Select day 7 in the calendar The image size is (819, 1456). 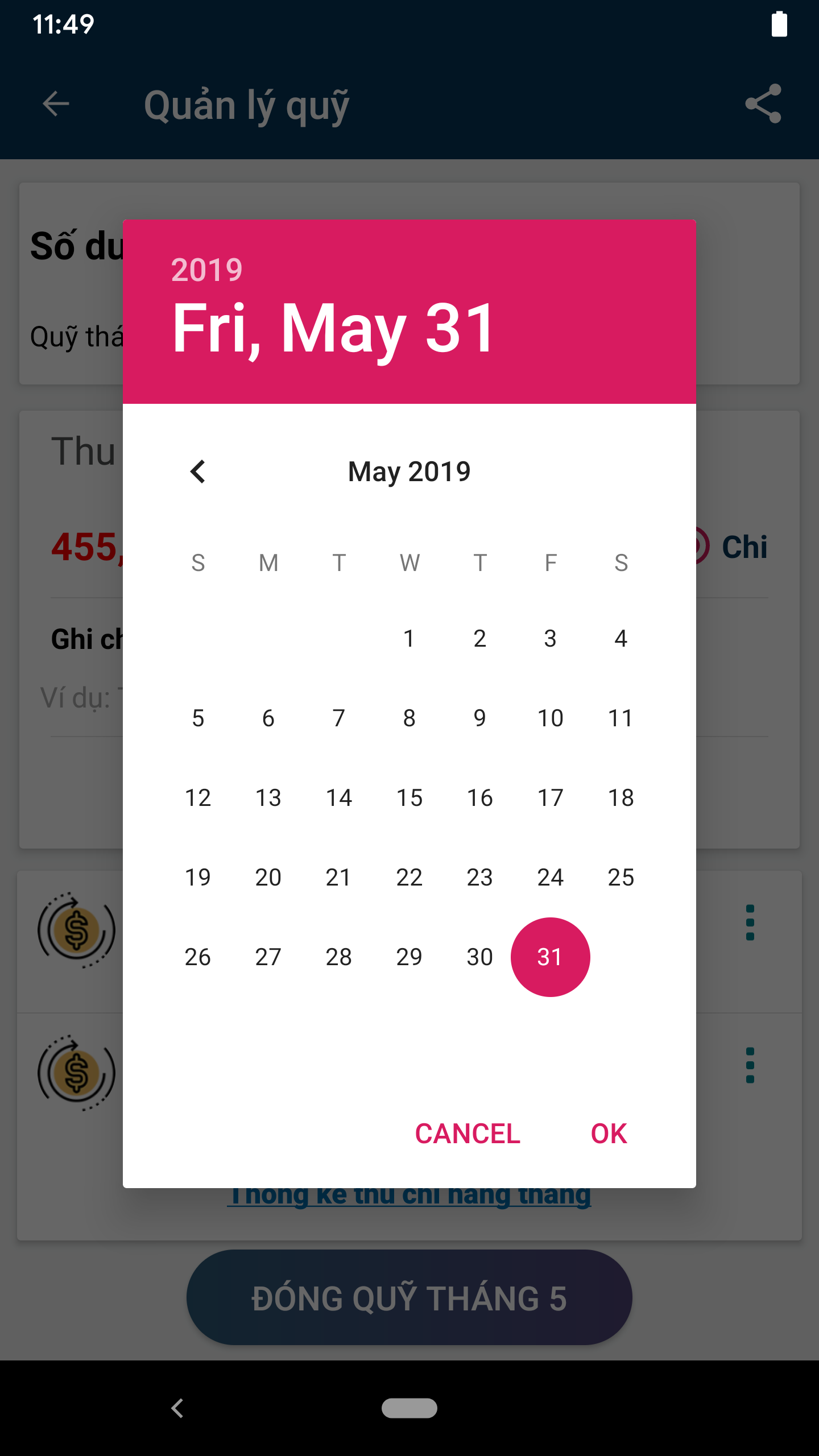point(339,718)
